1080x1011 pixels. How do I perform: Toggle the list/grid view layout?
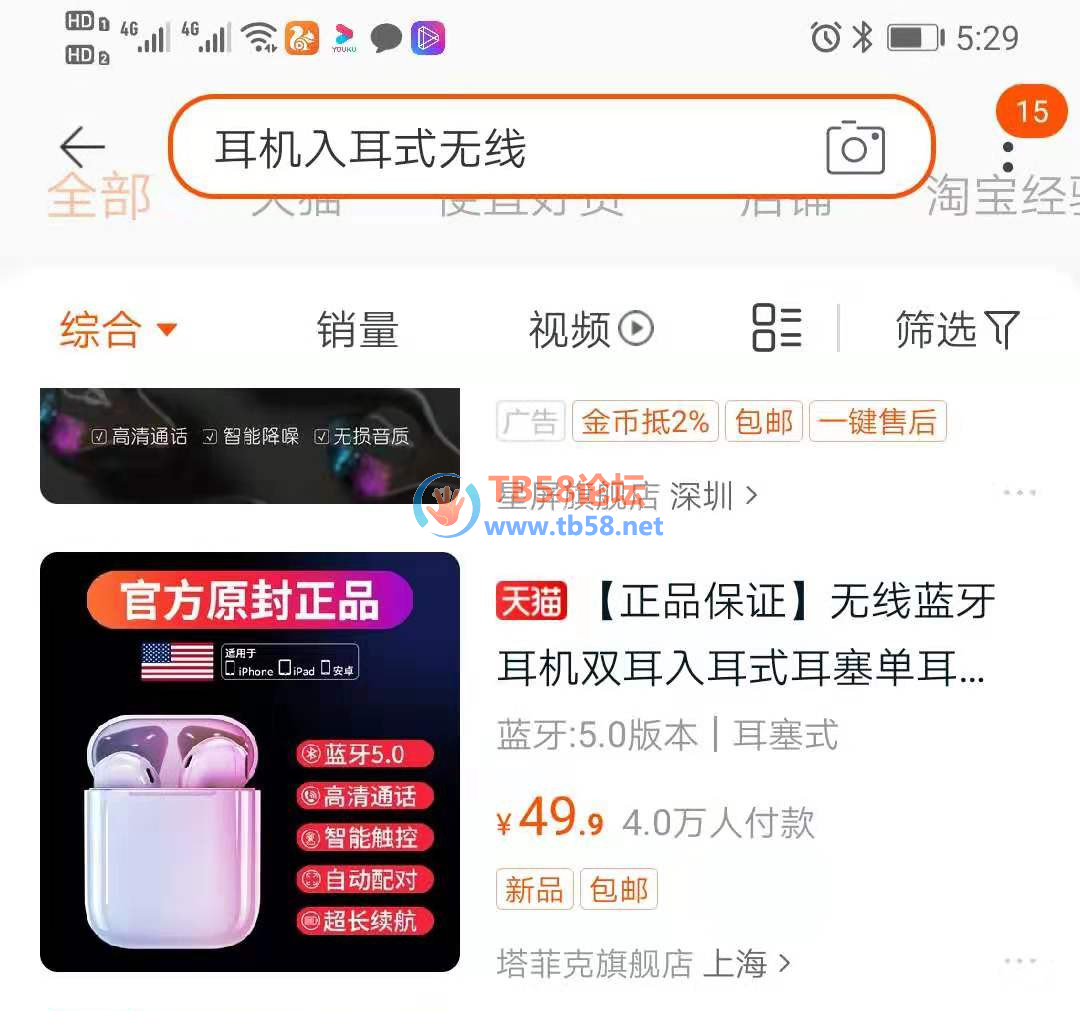tap(776, 328)
